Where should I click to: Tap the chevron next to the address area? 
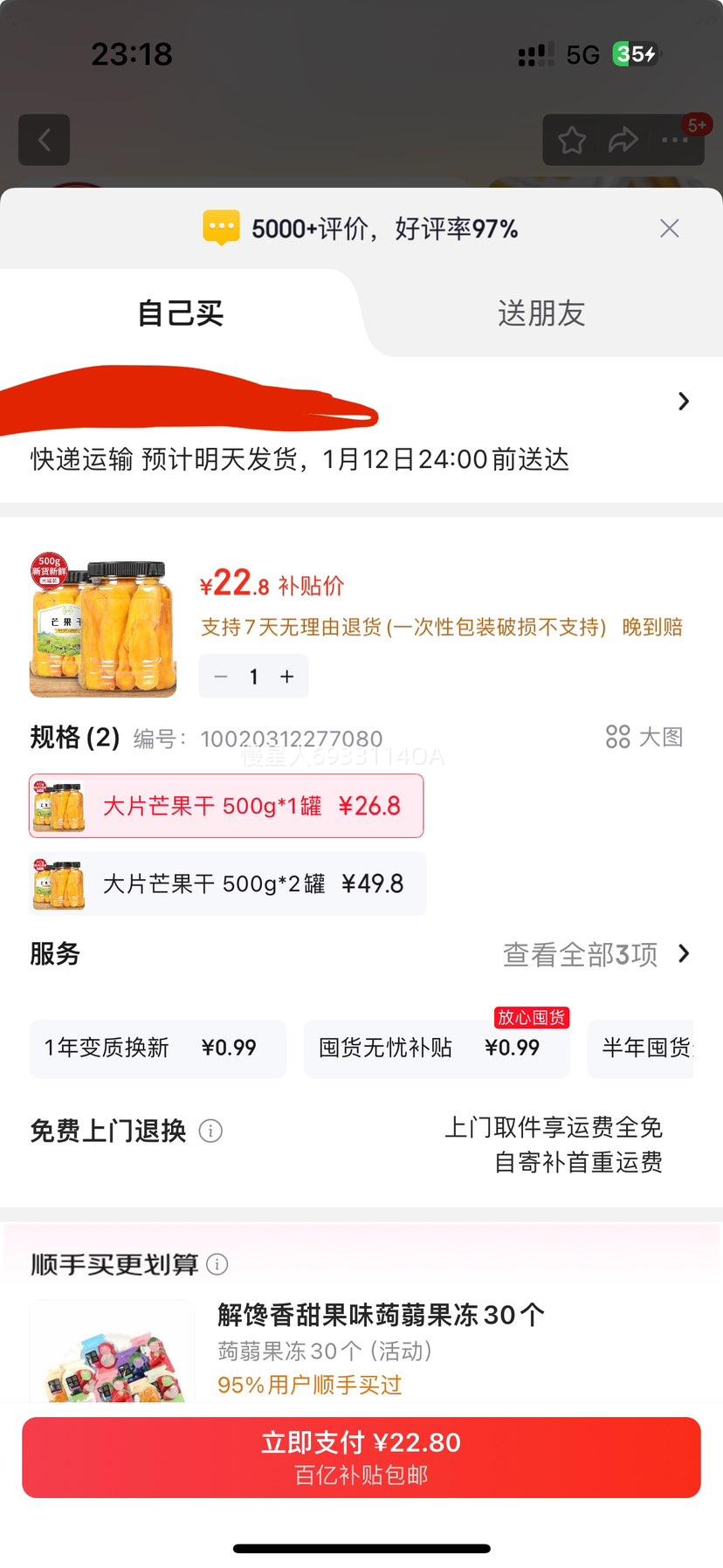[684, 401]
